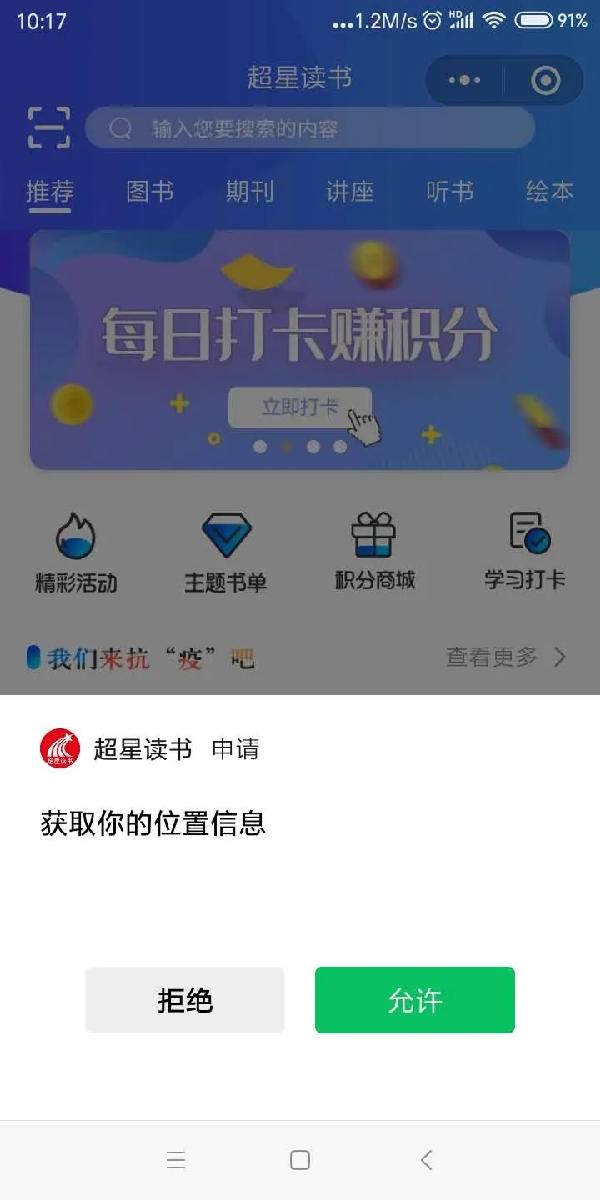Open 学习打卡
The height and width of the screenshot is (1200, 600).
click(x=525, y=552)
